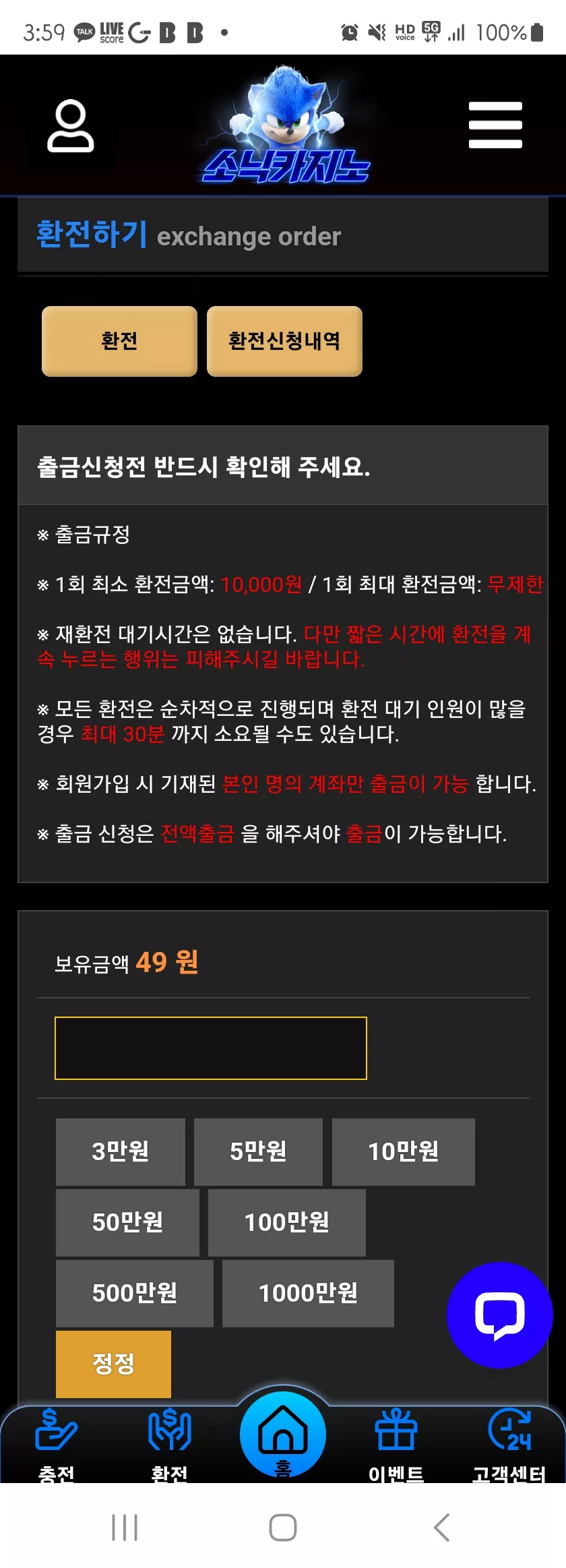Open the hamburger menu
This screenshot has width=566, height=1568.
click(x=495, y=125)
